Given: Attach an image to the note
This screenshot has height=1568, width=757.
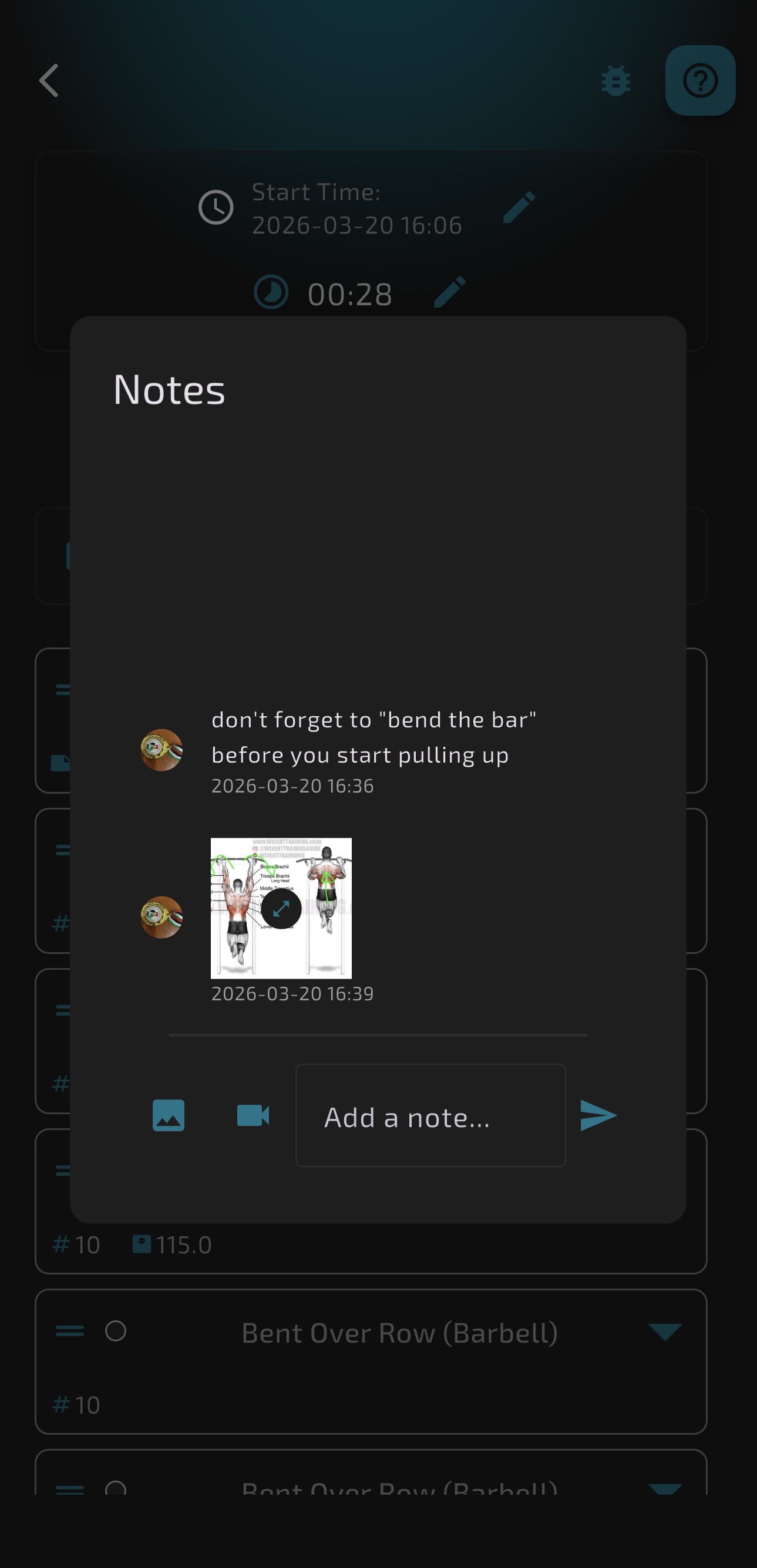Looking at the screenshot, I should pyautogui.click(x=168, y=1115).
